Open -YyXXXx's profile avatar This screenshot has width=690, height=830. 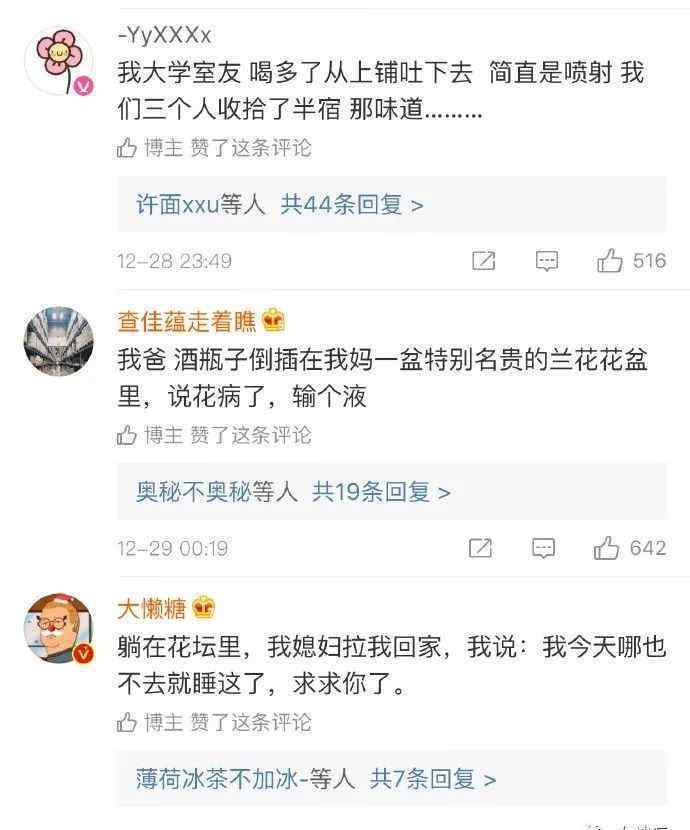(57, 60)
